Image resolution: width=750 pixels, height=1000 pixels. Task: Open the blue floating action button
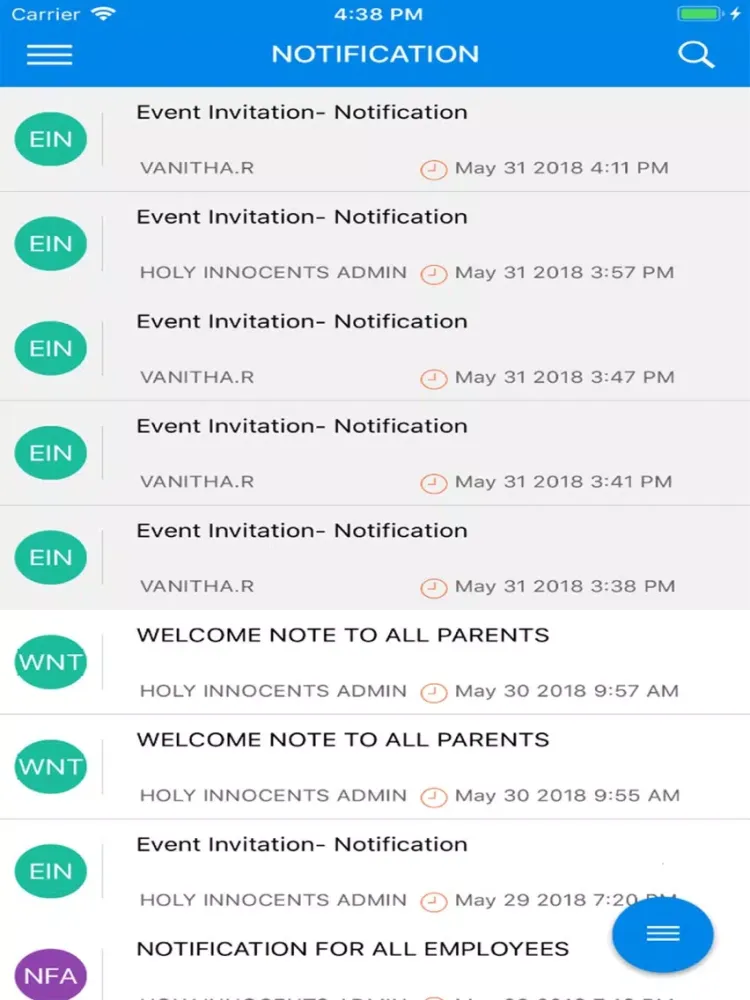click(662, 934)
